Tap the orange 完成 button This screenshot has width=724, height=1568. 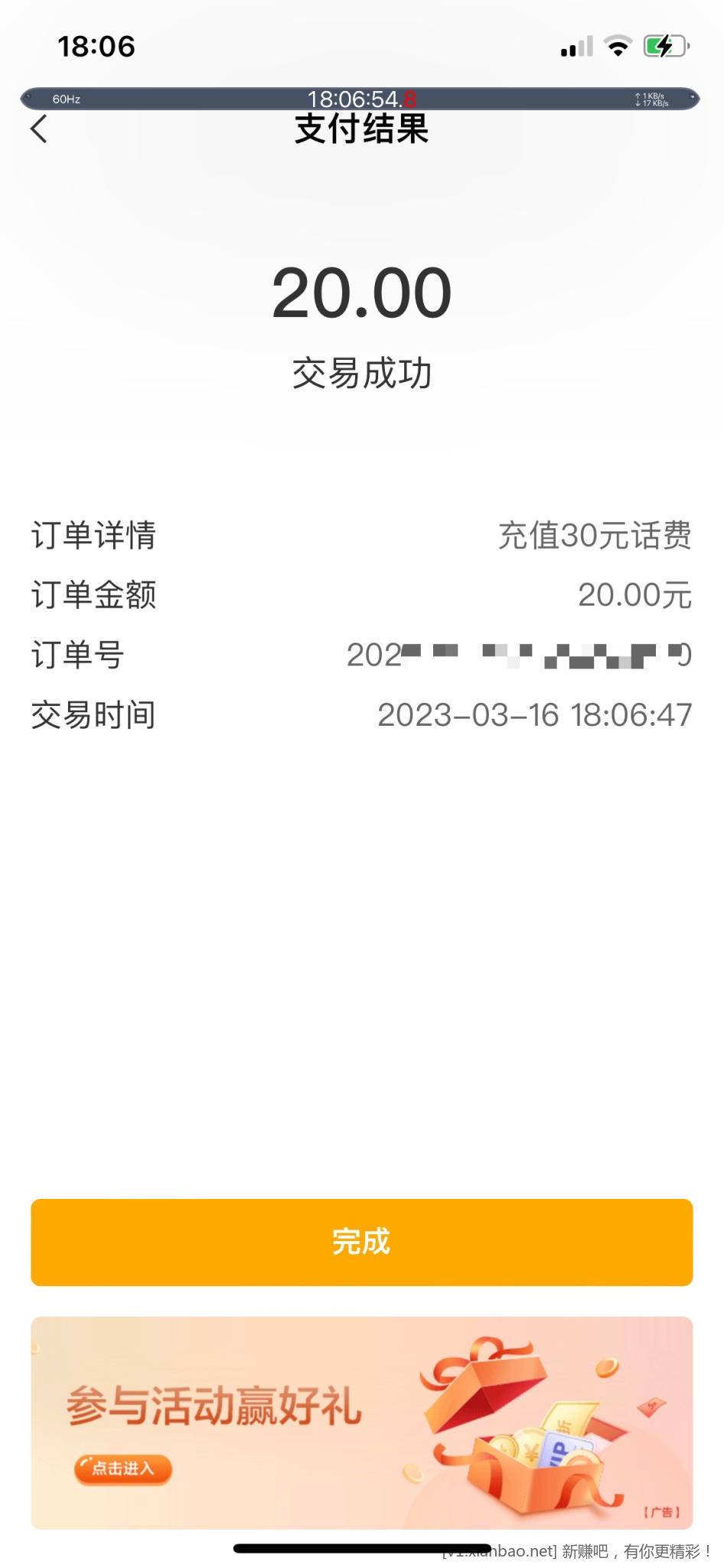361,1242
